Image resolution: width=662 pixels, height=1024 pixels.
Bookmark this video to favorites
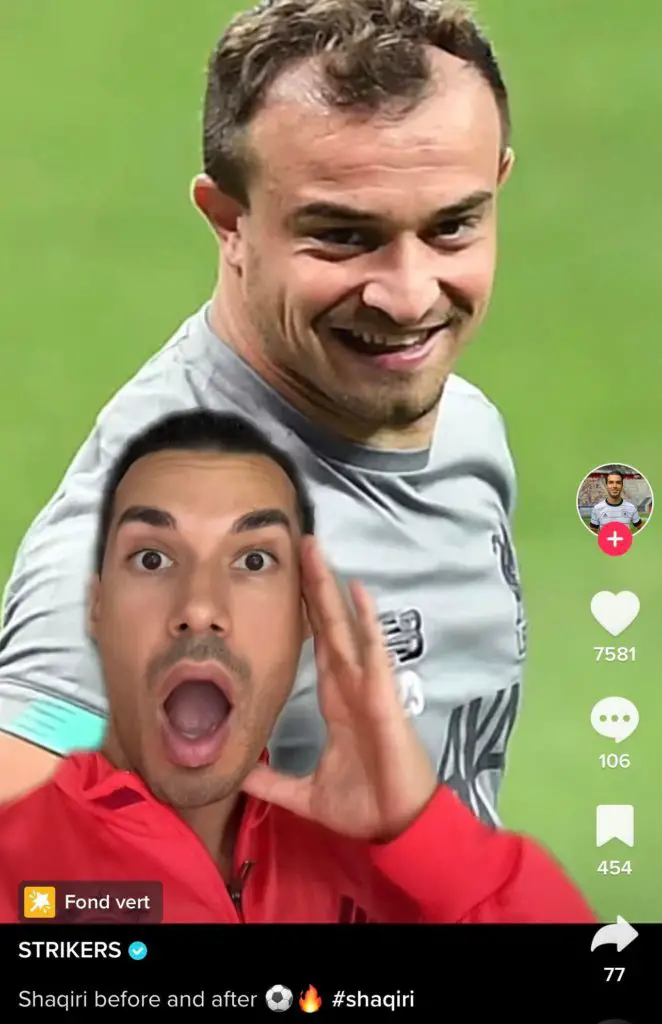pos(614,826)
